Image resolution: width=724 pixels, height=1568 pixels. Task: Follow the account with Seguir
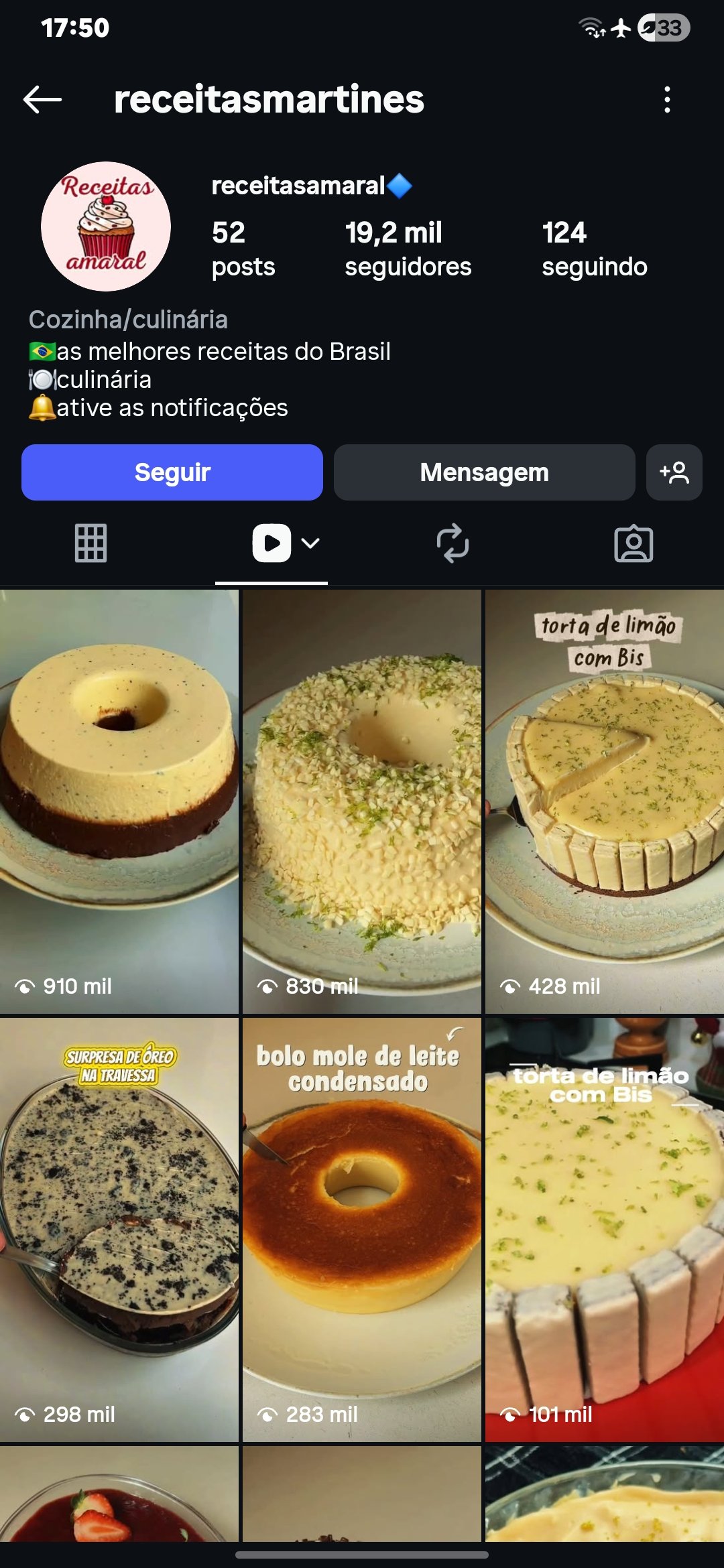point(172,472)
